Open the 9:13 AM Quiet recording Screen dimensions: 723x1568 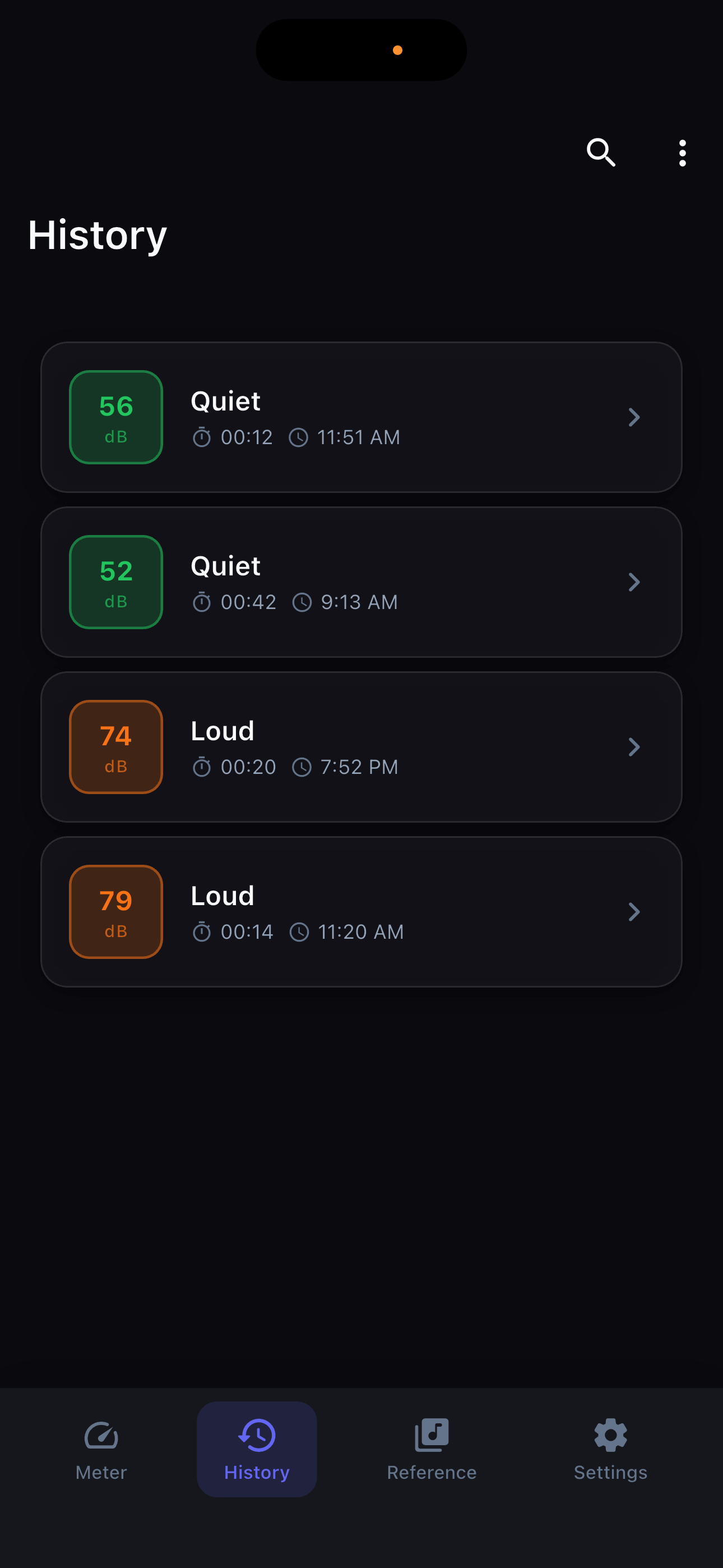[361, 582]
